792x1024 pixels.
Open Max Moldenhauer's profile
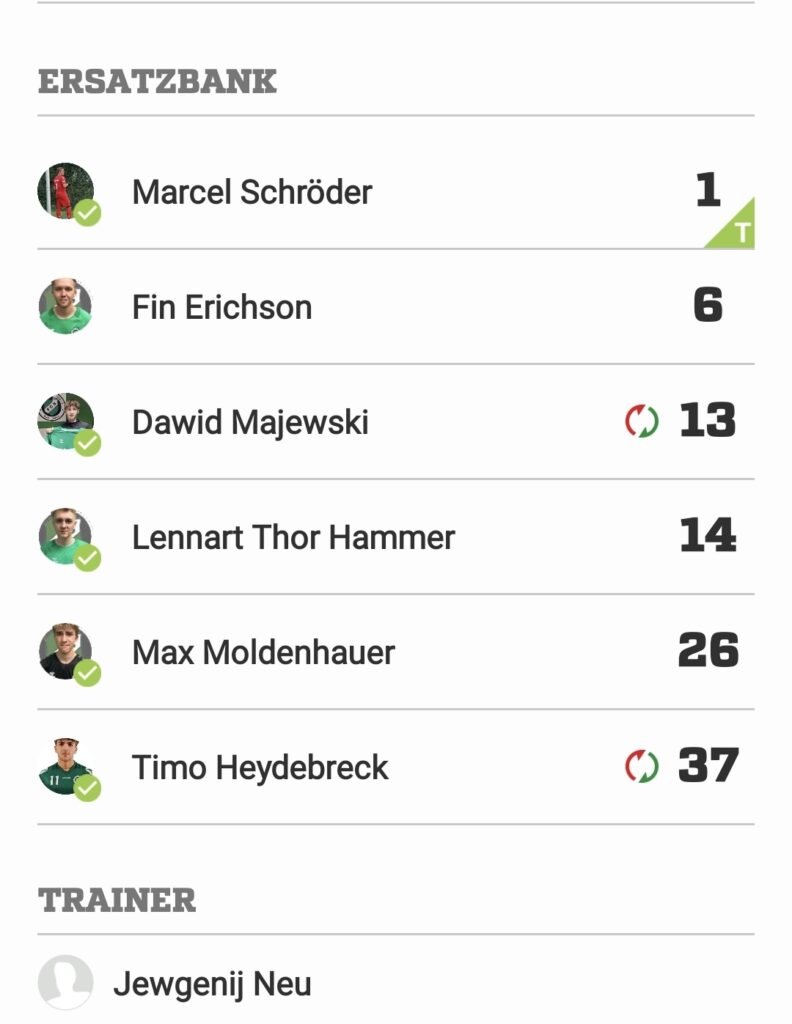[263, 653]
